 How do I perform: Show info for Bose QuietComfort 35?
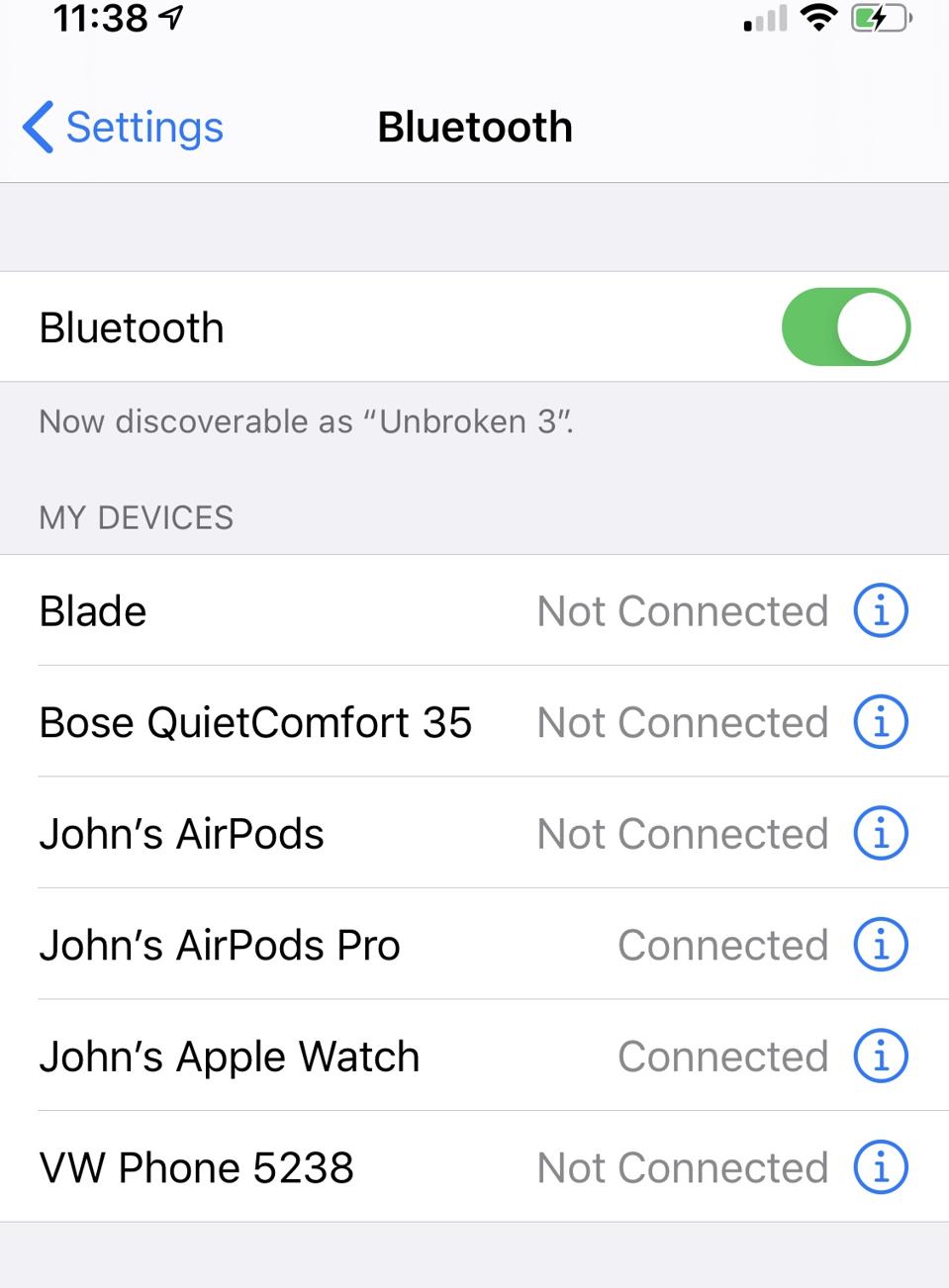point(880,722)
